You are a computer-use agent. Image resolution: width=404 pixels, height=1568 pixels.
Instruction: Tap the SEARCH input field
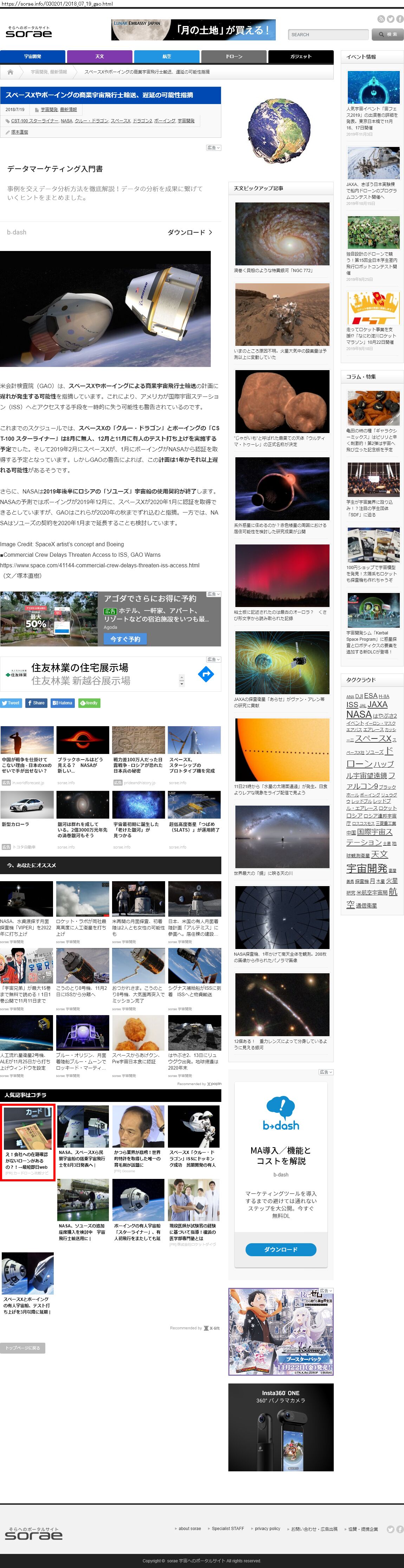(x=327, y=35)
